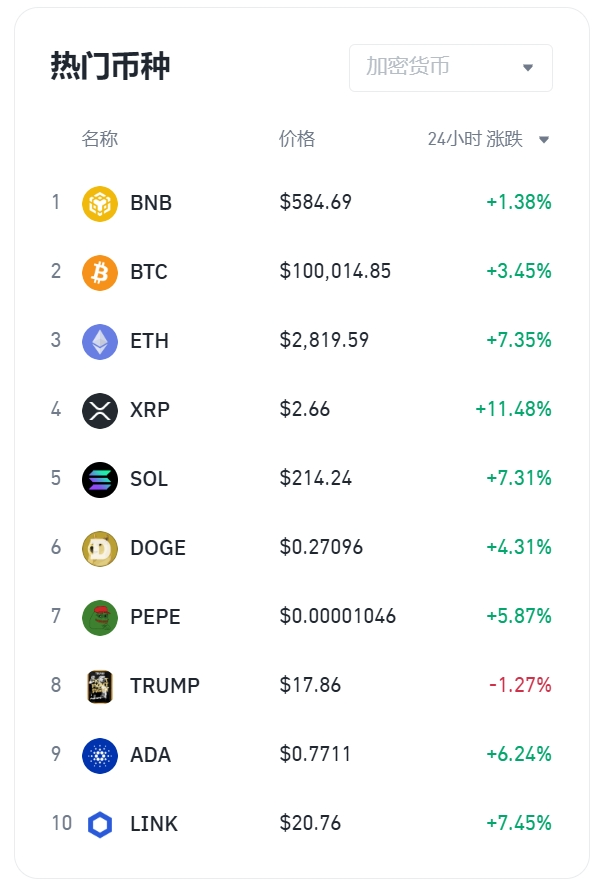Select the XRP row
Image resolution: width=603 pixels, height=885 pixels.
[x=149, y=410]
